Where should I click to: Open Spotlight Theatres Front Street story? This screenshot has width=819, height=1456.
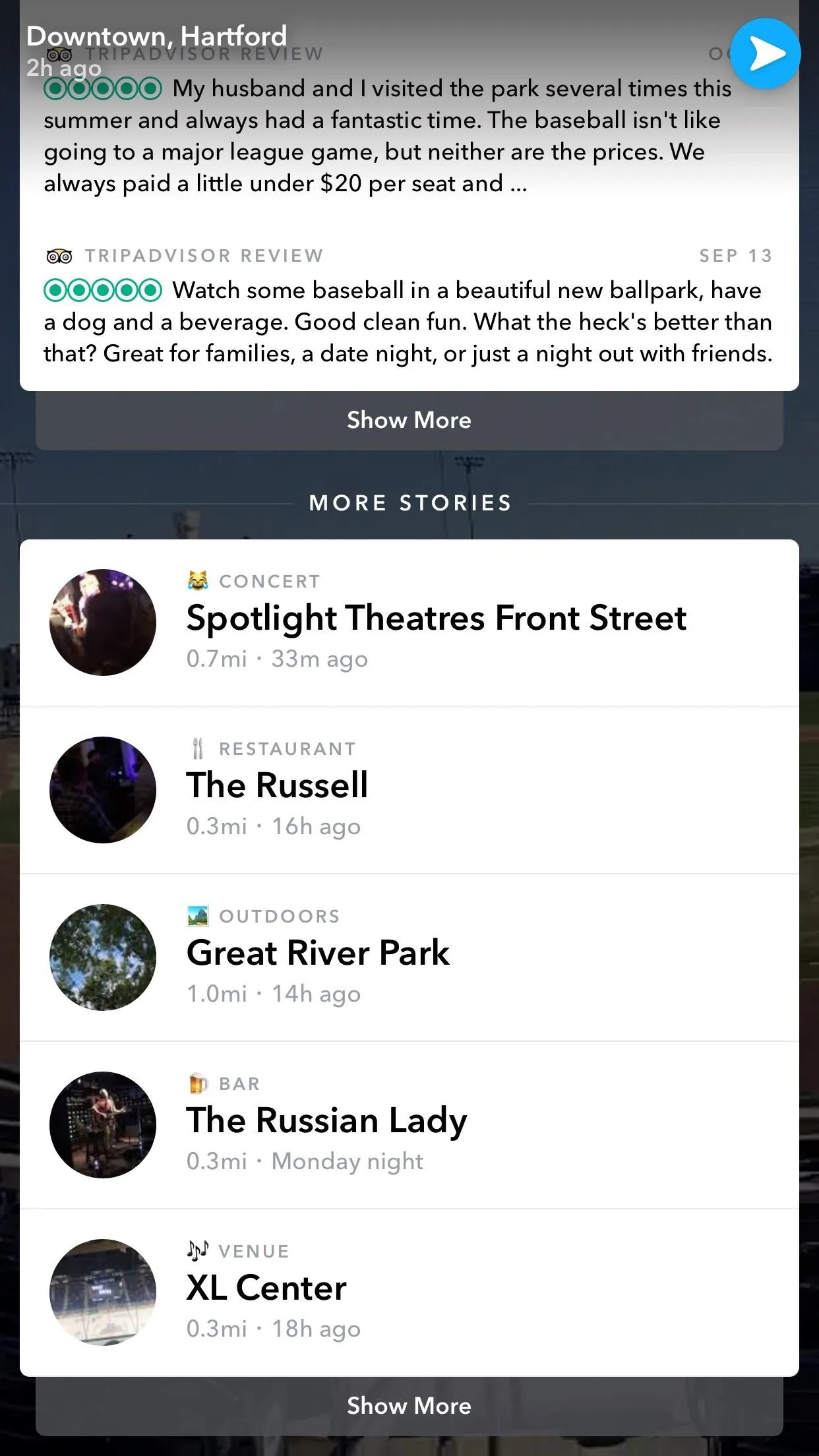tap(409, 622)
